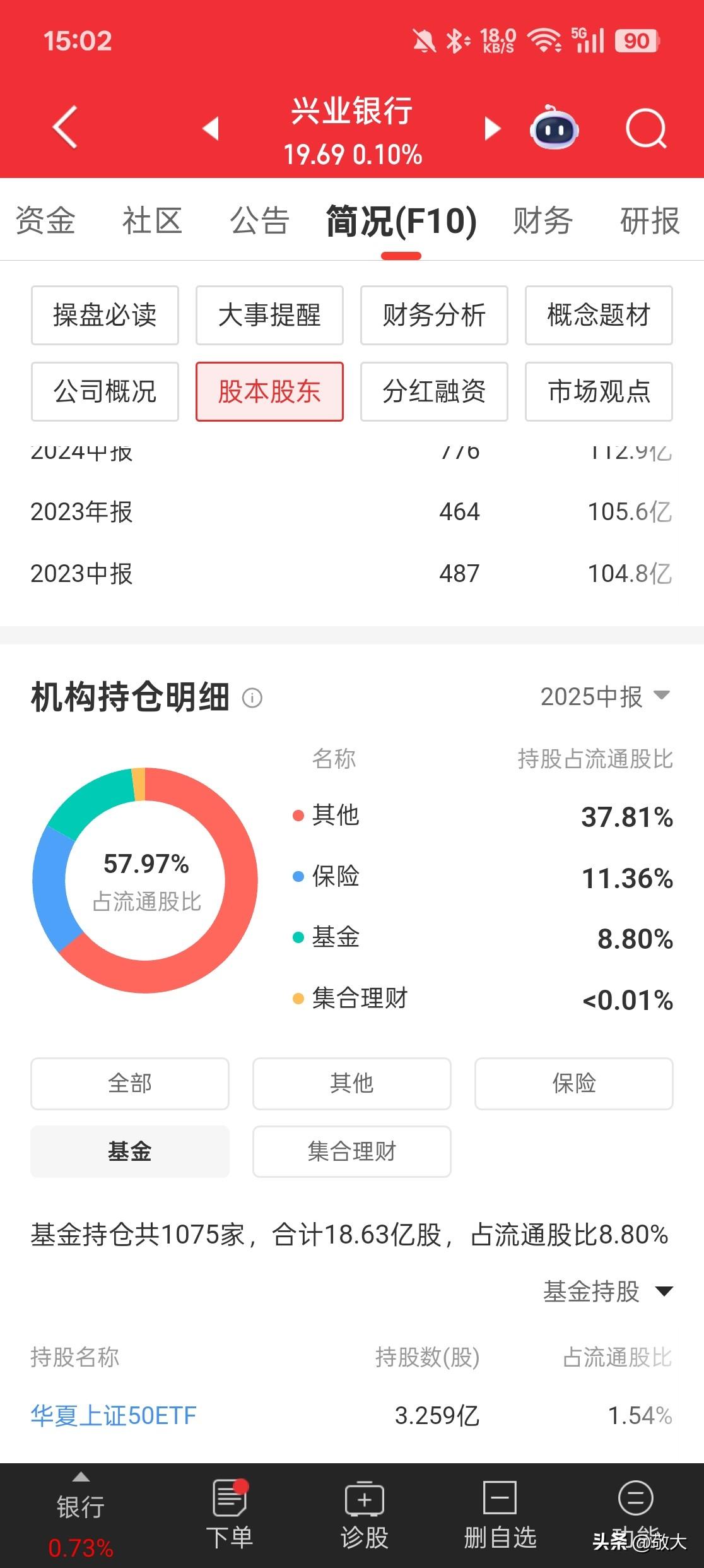
Task: Select the 保险 holdings filter
Action: click(572, 1084)
